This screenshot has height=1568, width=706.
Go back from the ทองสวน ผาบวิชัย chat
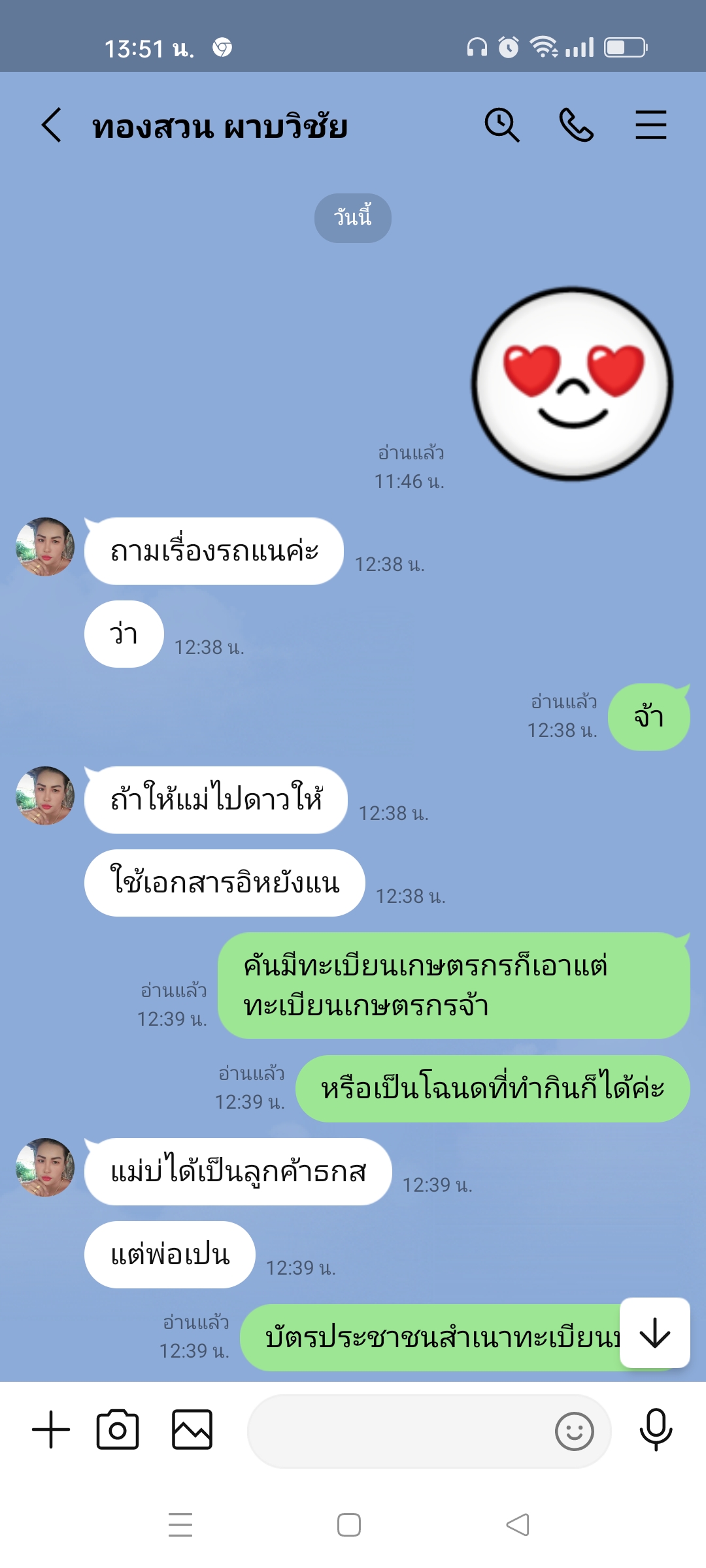(52, 125)
